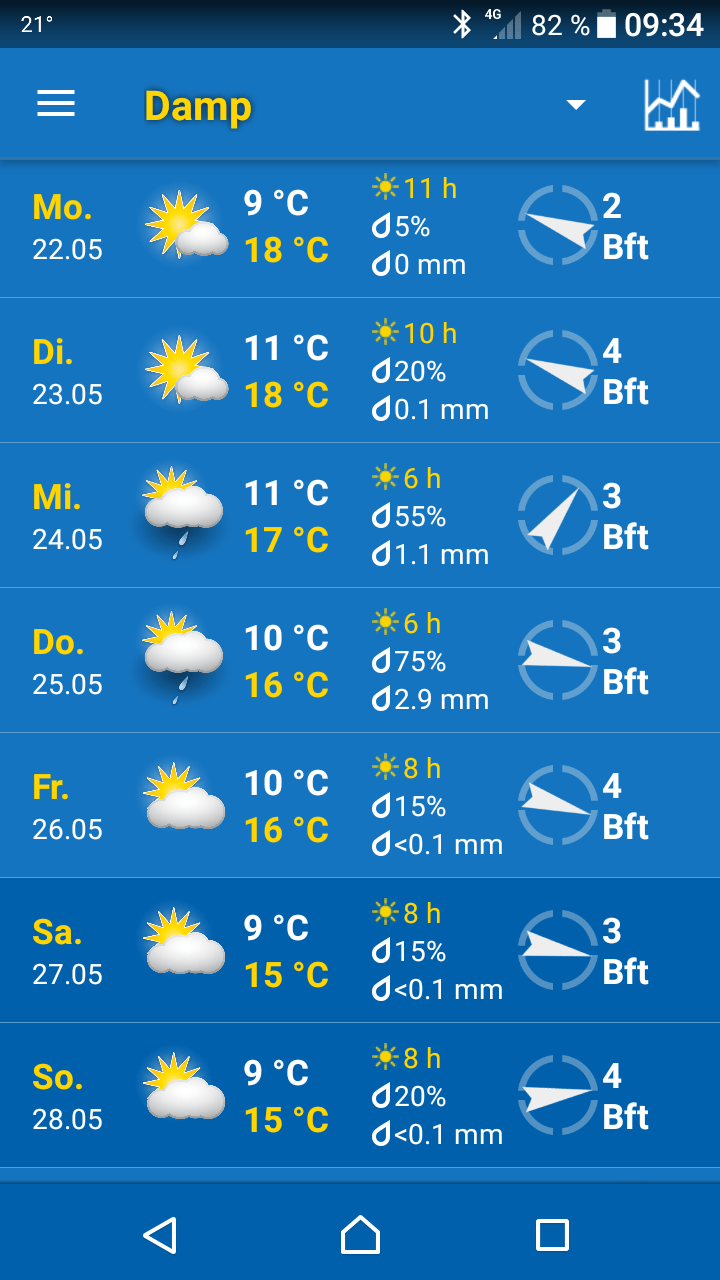
Task: Go back using the system back button
Action: click(160, 1235)
